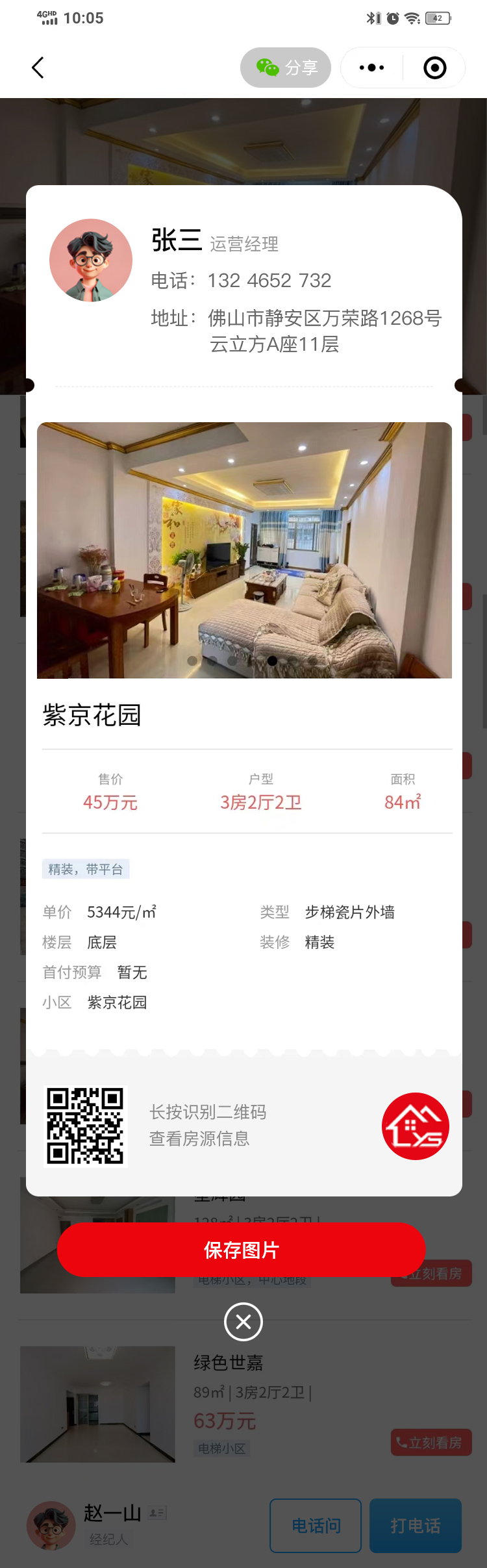Open the mini program three-dot menu
The width and height of the screenshot is (487, 1568).
(x=371, y=68)
